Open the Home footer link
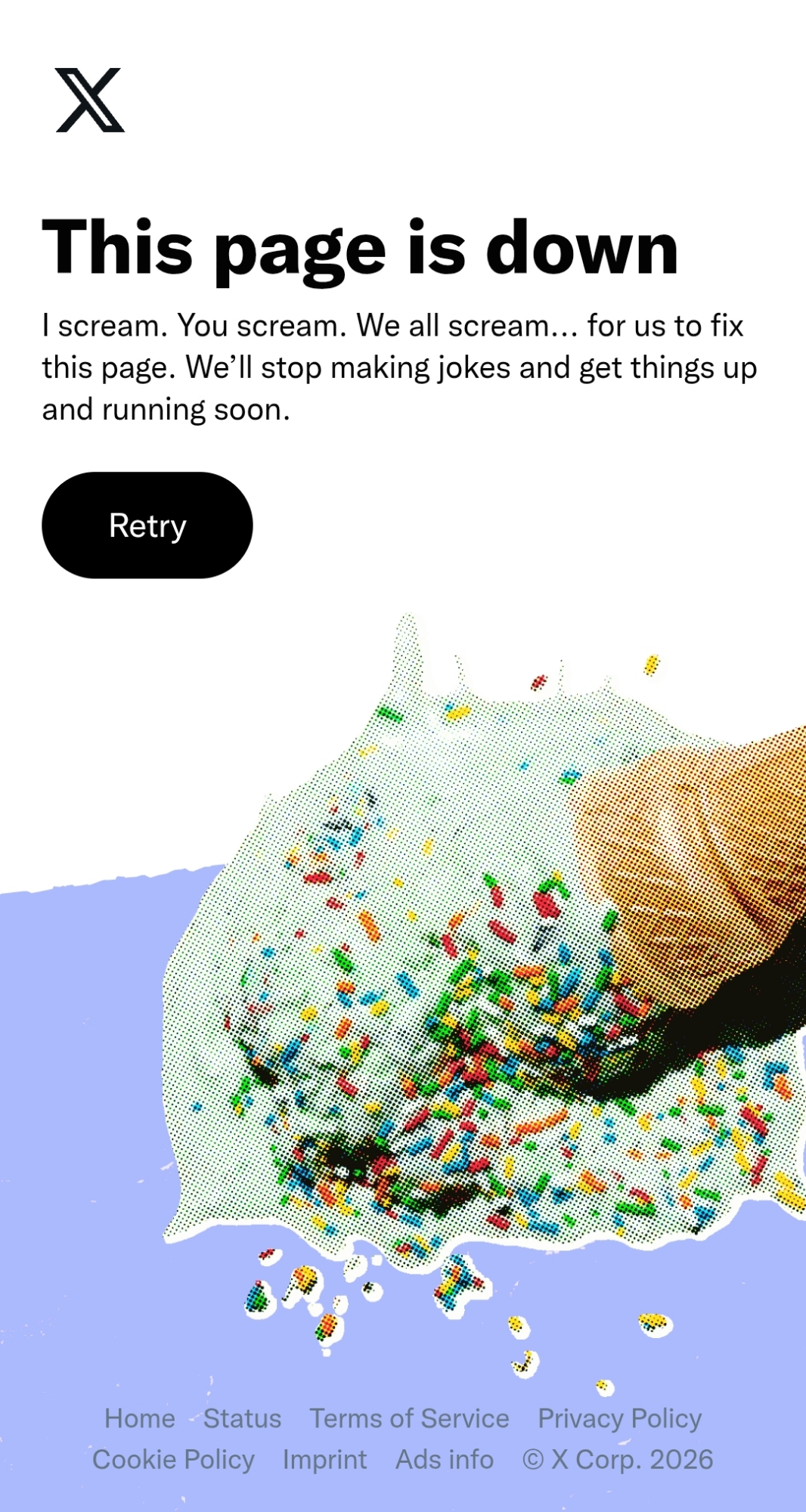 (x=140, y=1419)
